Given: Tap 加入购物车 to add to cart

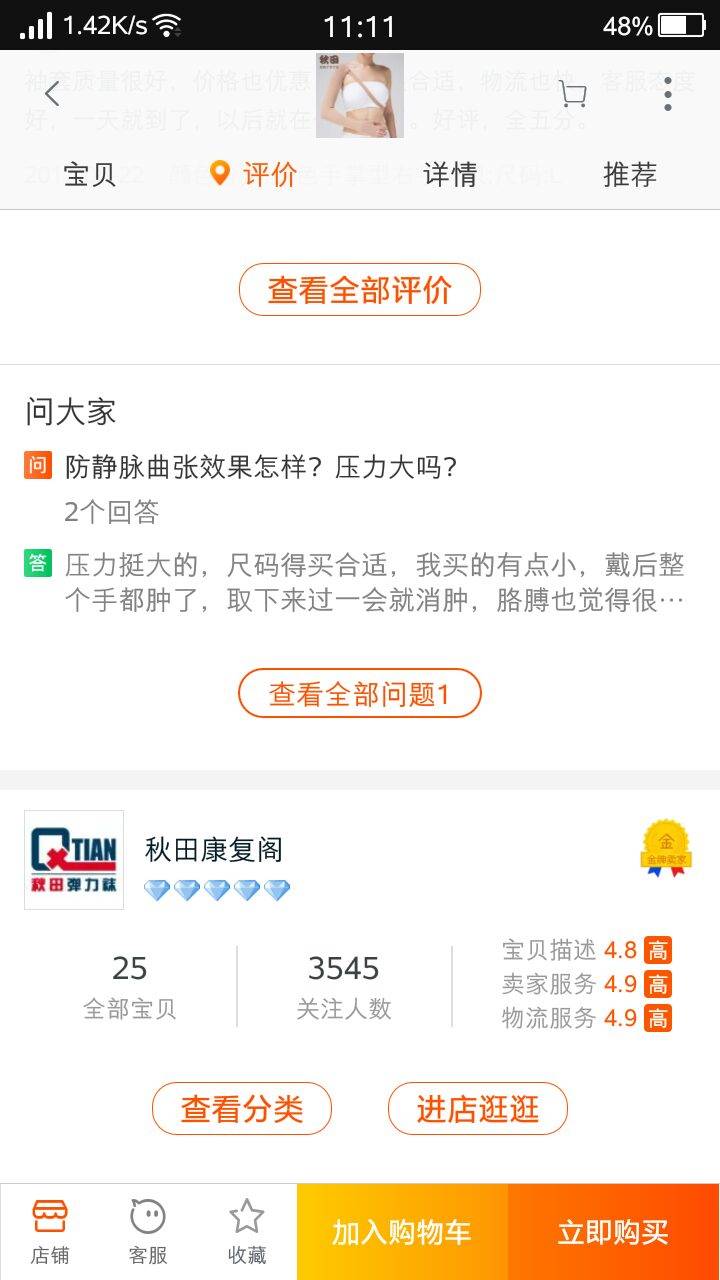Looking at the screenshot, I should click(402, 1232).
